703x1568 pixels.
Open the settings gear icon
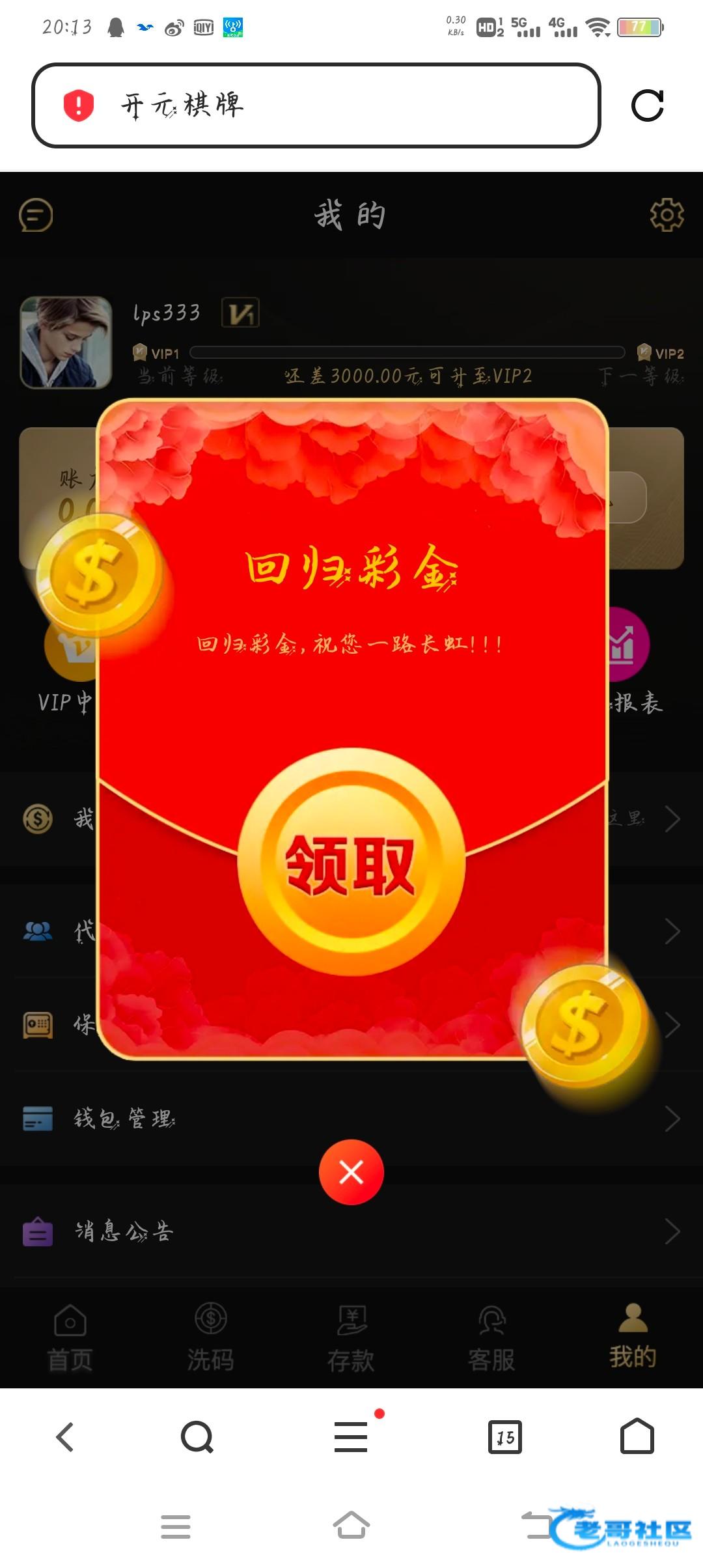click(667, 215)
